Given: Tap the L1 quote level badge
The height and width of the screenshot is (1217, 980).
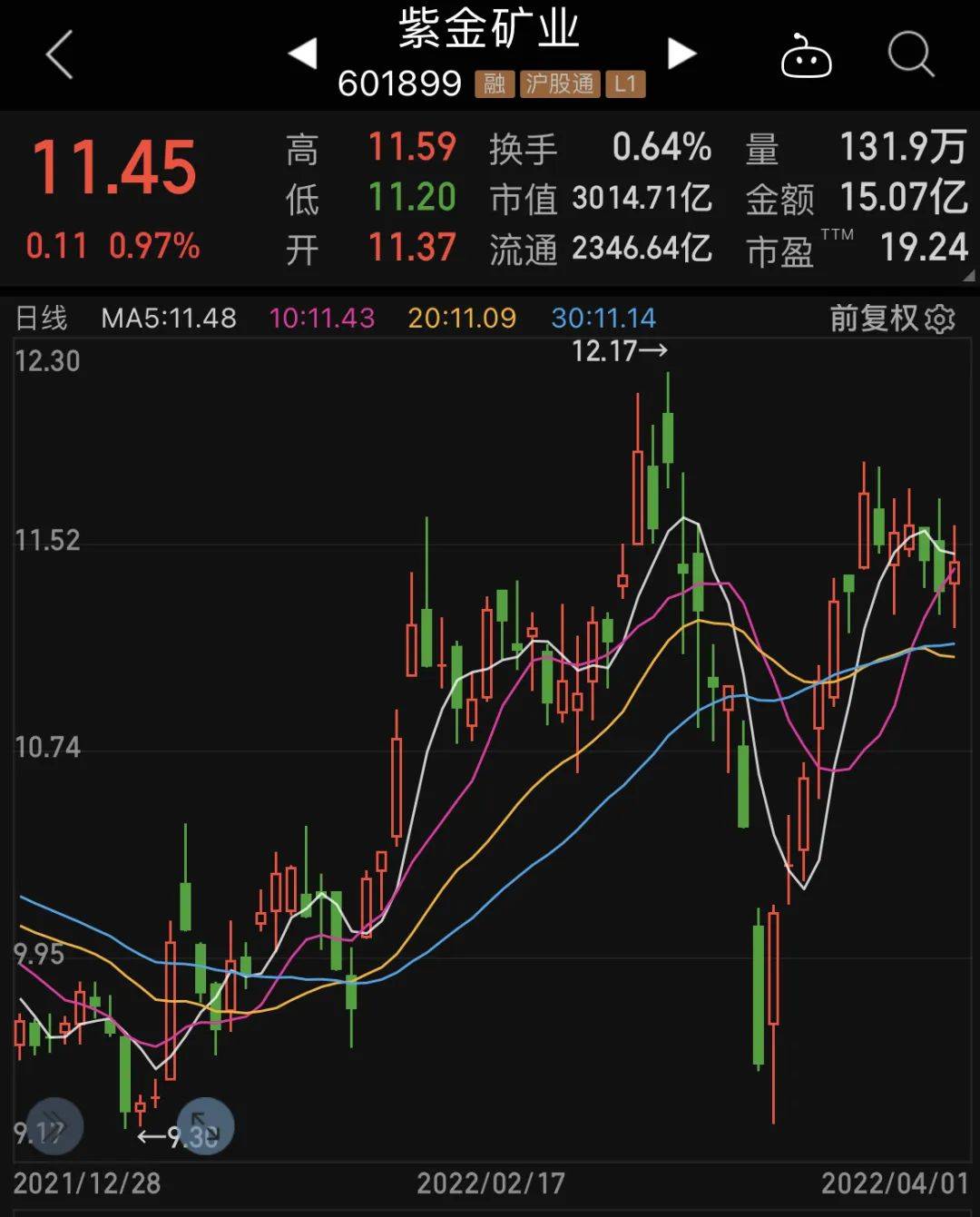Looking at the screenshot, I should coord(624,84).
